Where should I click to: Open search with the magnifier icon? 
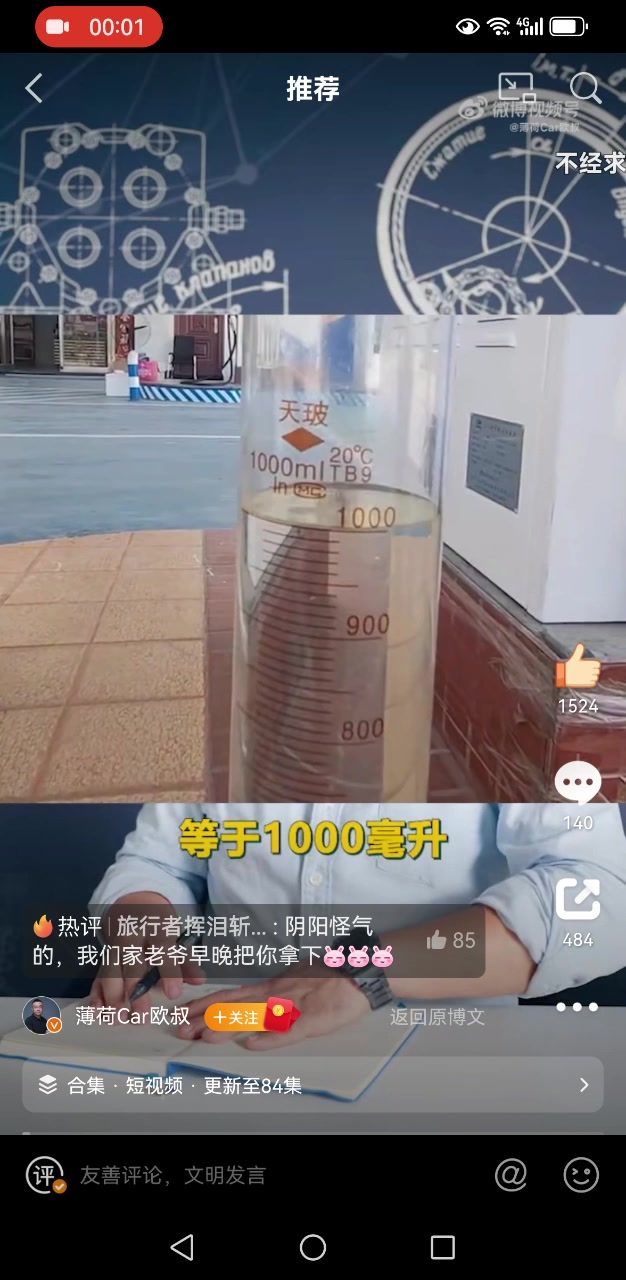(585, 88)
